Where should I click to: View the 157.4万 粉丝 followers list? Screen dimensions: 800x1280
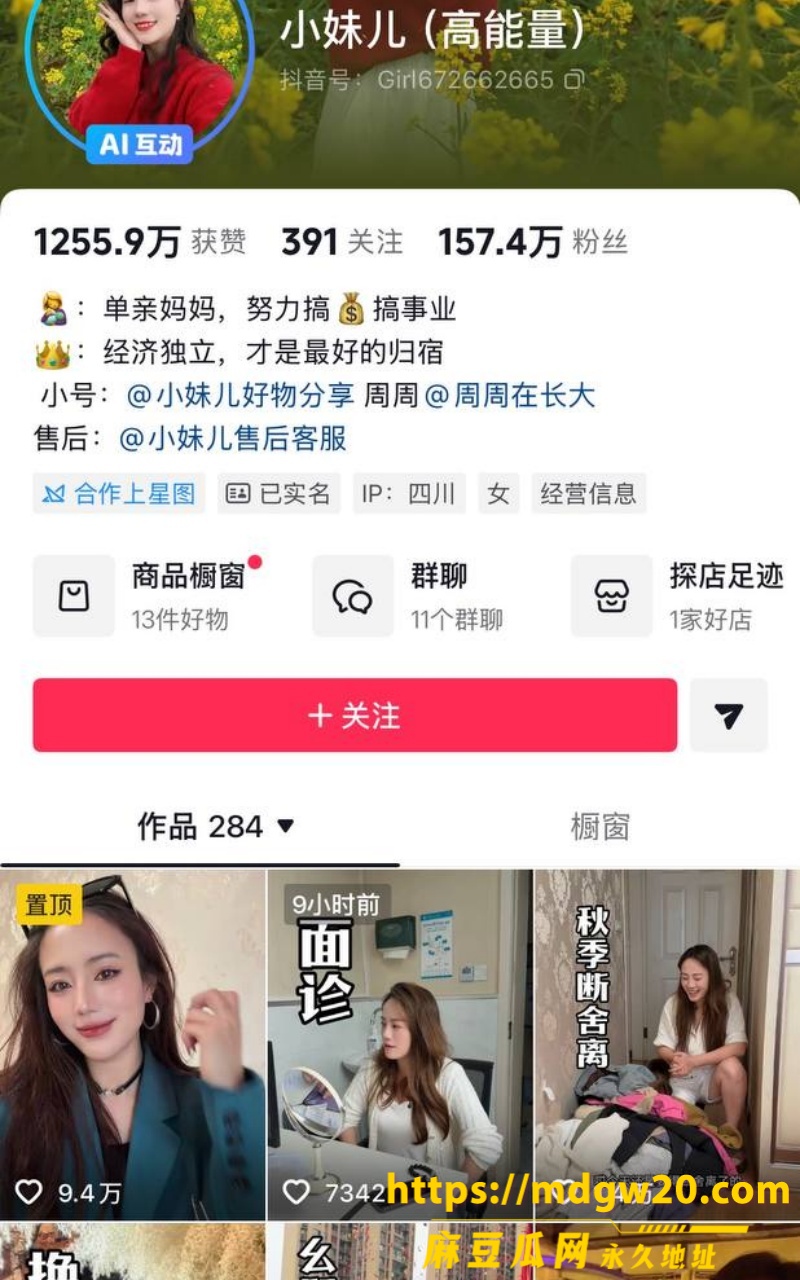[533, 242]
